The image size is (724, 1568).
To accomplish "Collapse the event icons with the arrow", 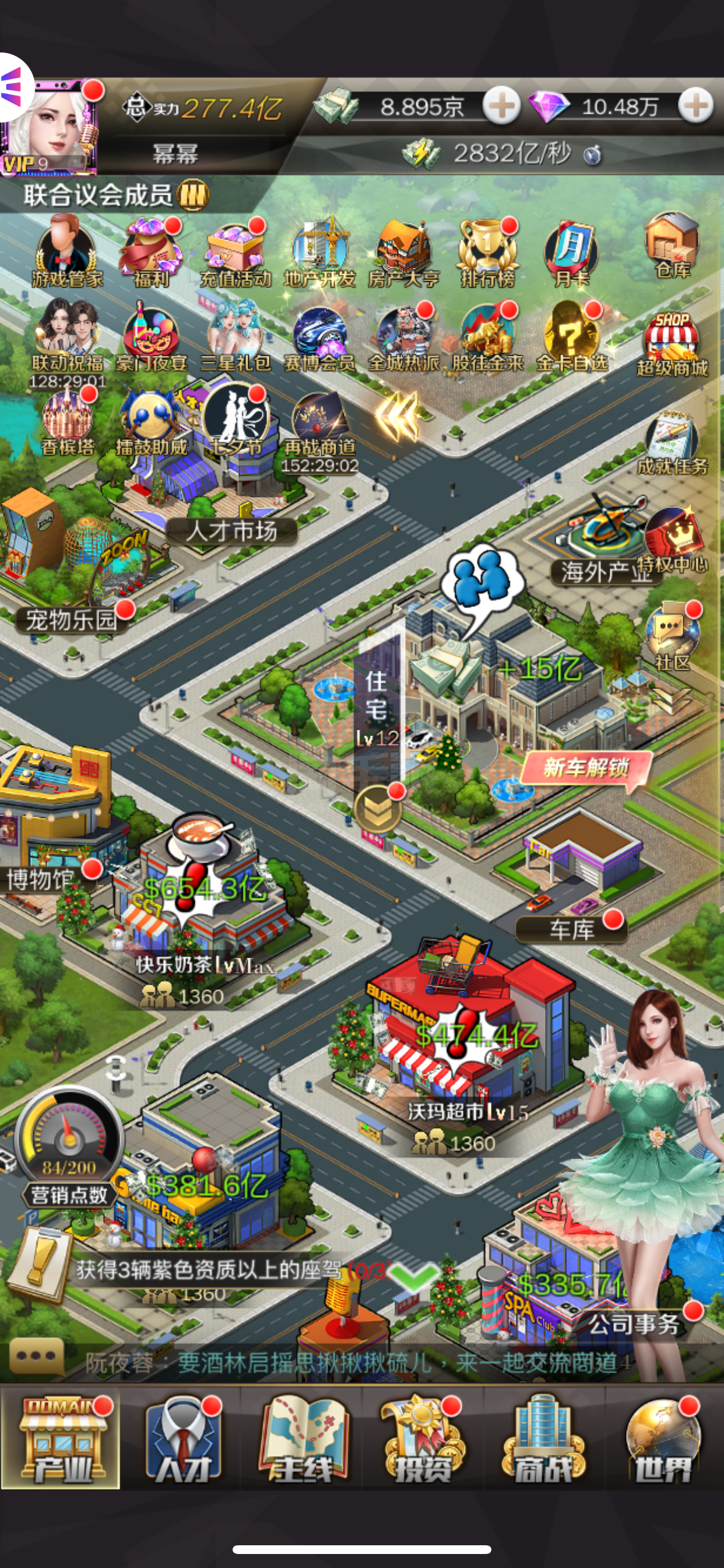I will [399, 416].
